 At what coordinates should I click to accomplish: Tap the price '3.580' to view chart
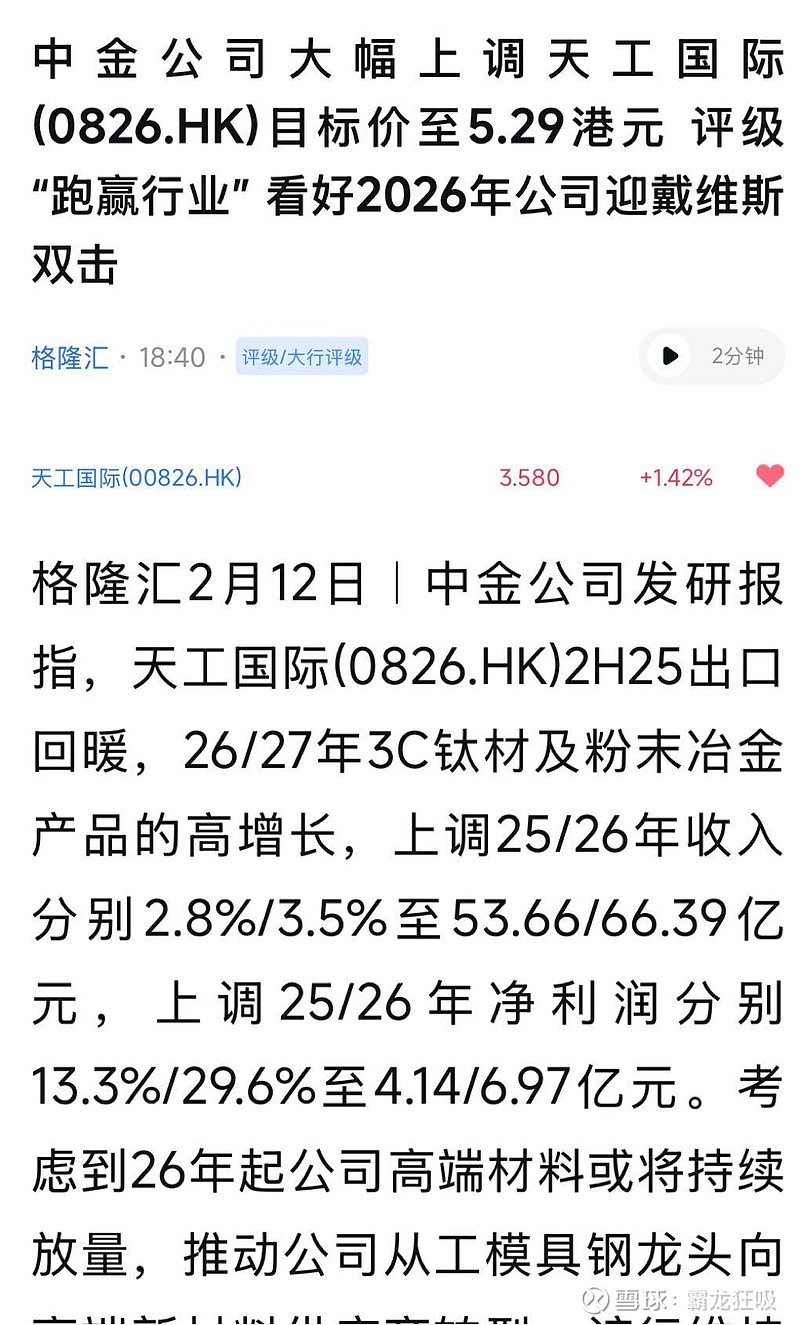click(529, 477)
